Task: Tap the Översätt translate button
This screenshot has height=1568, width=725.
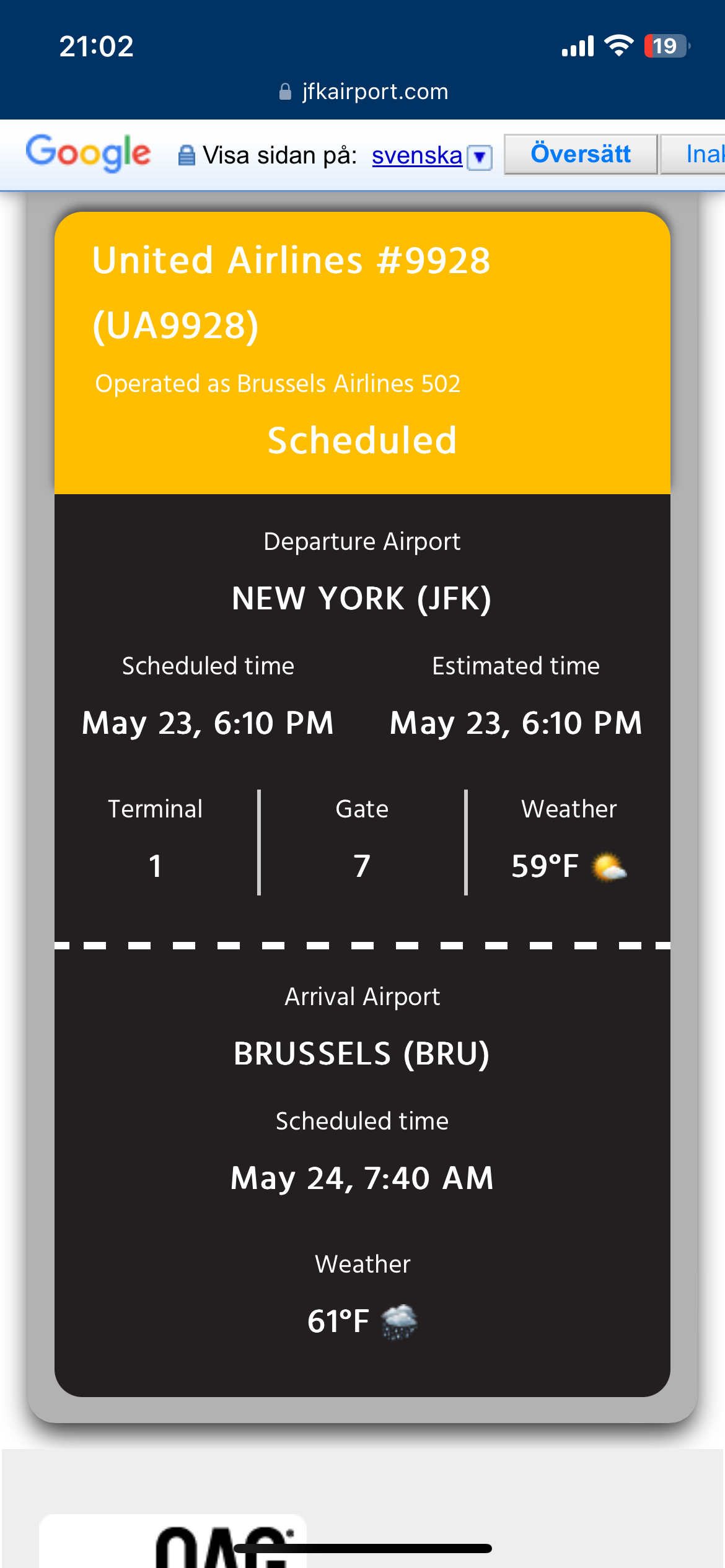Action: (x=580, y=154)
